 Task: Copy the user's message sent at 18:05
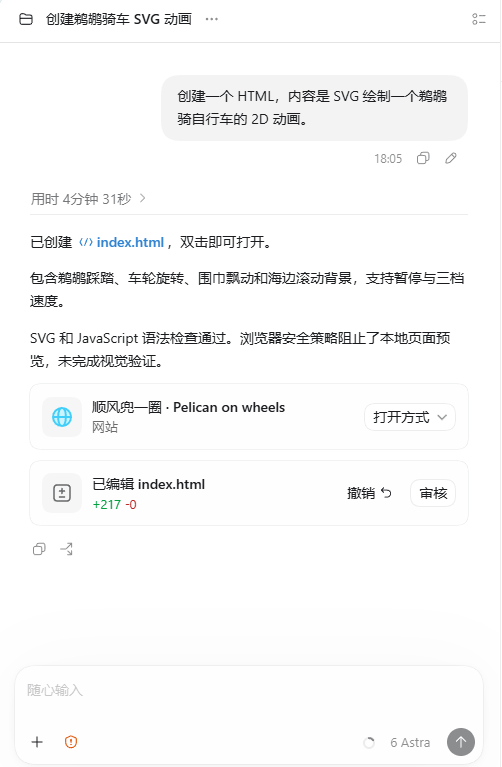click(x=423, y=158)
